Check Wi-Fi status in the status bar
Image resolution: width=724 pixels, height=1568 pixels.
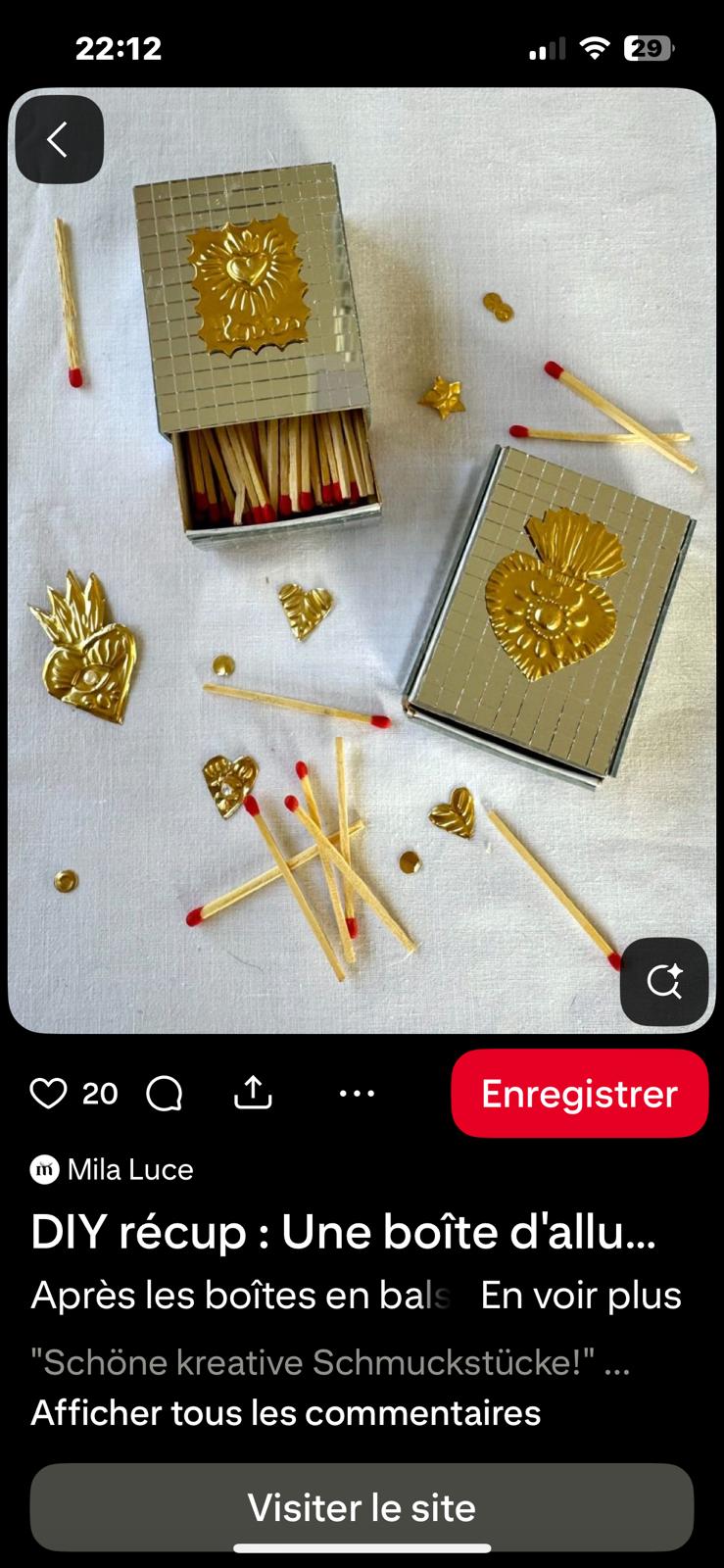coord(595,46)
